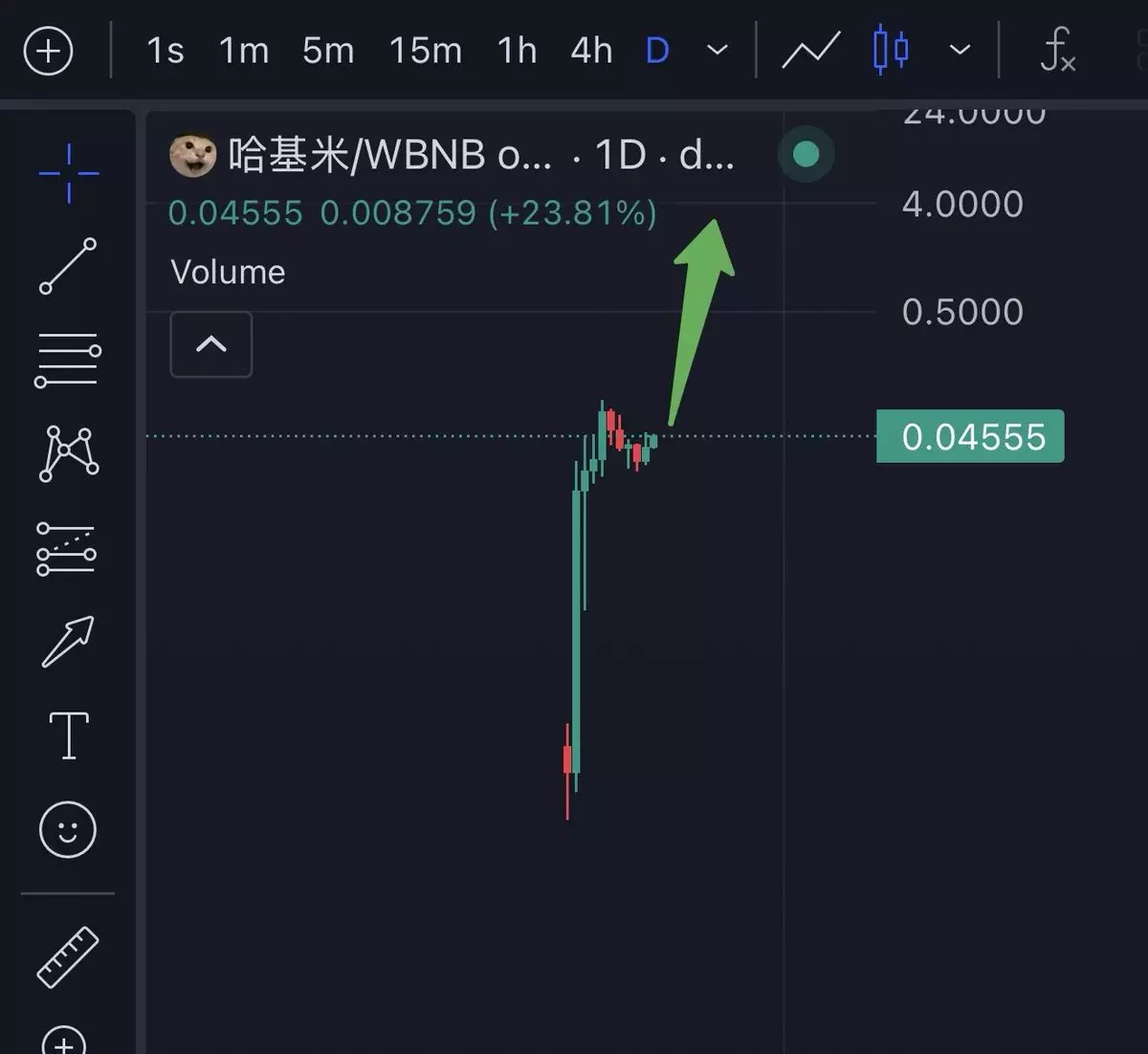Switch to the 1m timeframe
This screenshot has height=1054, width=1148.
(244, 51)
